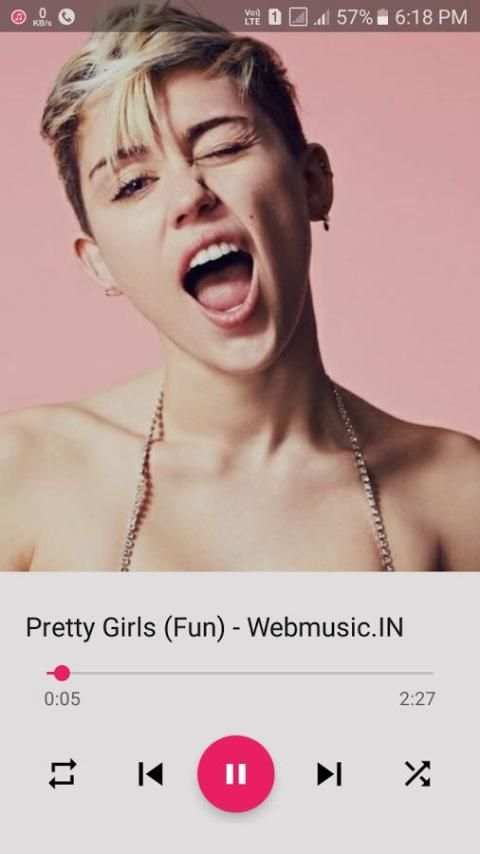Pause the Pretty Girls song
This screenshot has height=854, width=480.
236,773
